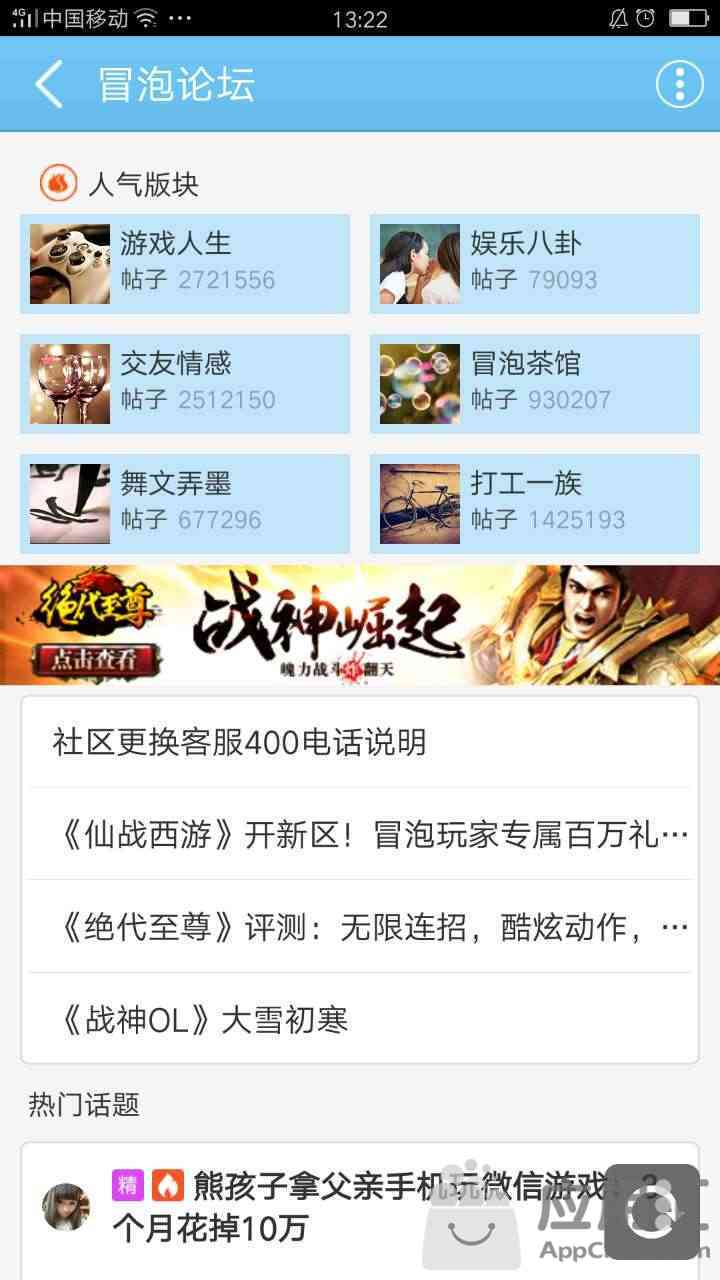This screenshot has width=720, height=1280.
Task: Open the 《绝代至尊》评测 post
Action: click(x=360, y=927)
